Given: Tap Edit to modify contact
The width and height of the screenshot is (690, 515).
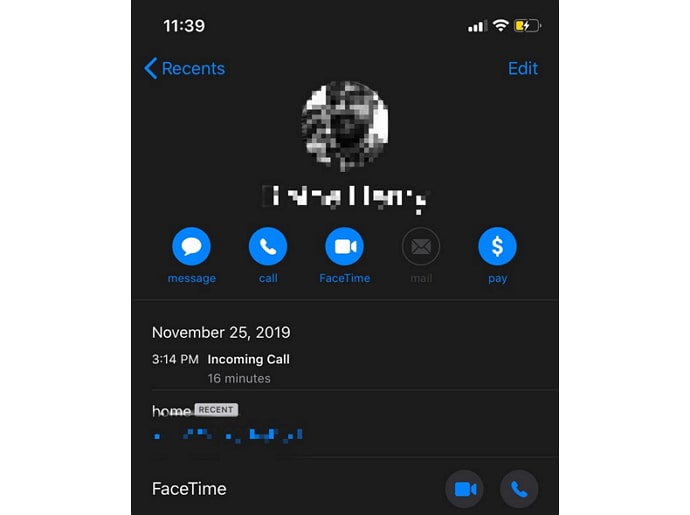Looking at the screenshot, I should click(522, 68).
